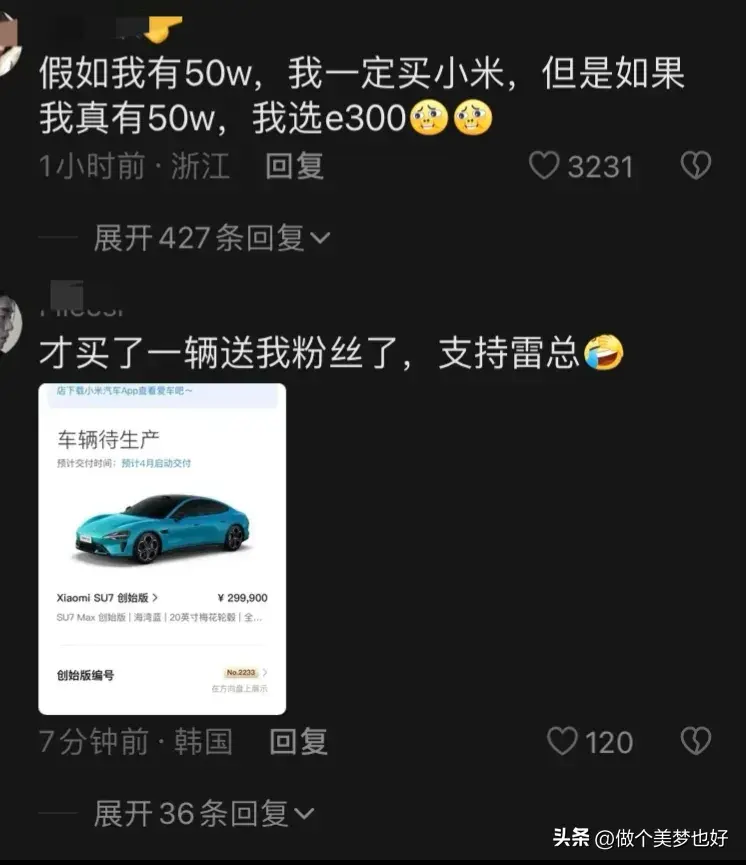Open the attached Xiaomi SU7 order image

[162, 549]
